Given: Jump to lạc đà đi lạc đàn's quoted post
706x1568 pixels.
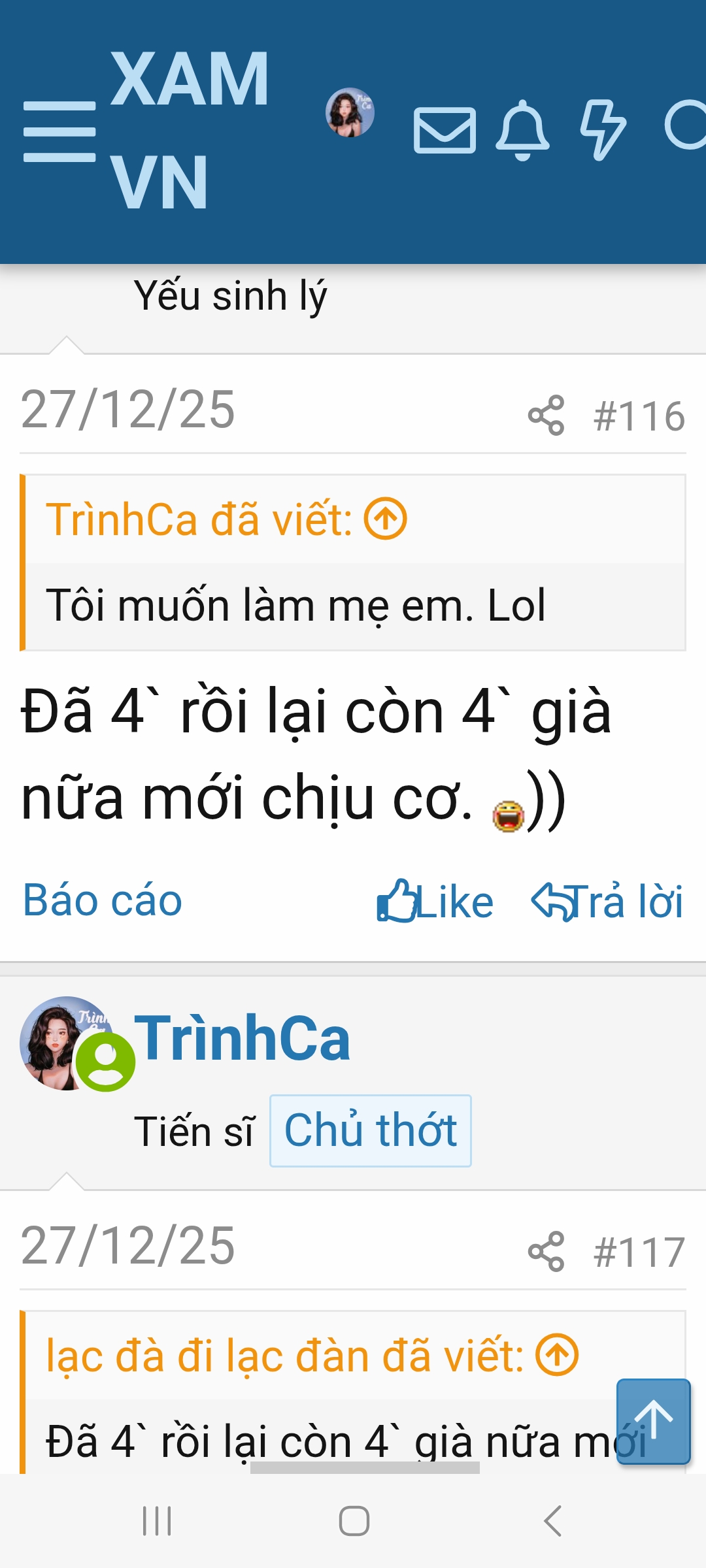Looking at the screenshot, I should 557,1356.
